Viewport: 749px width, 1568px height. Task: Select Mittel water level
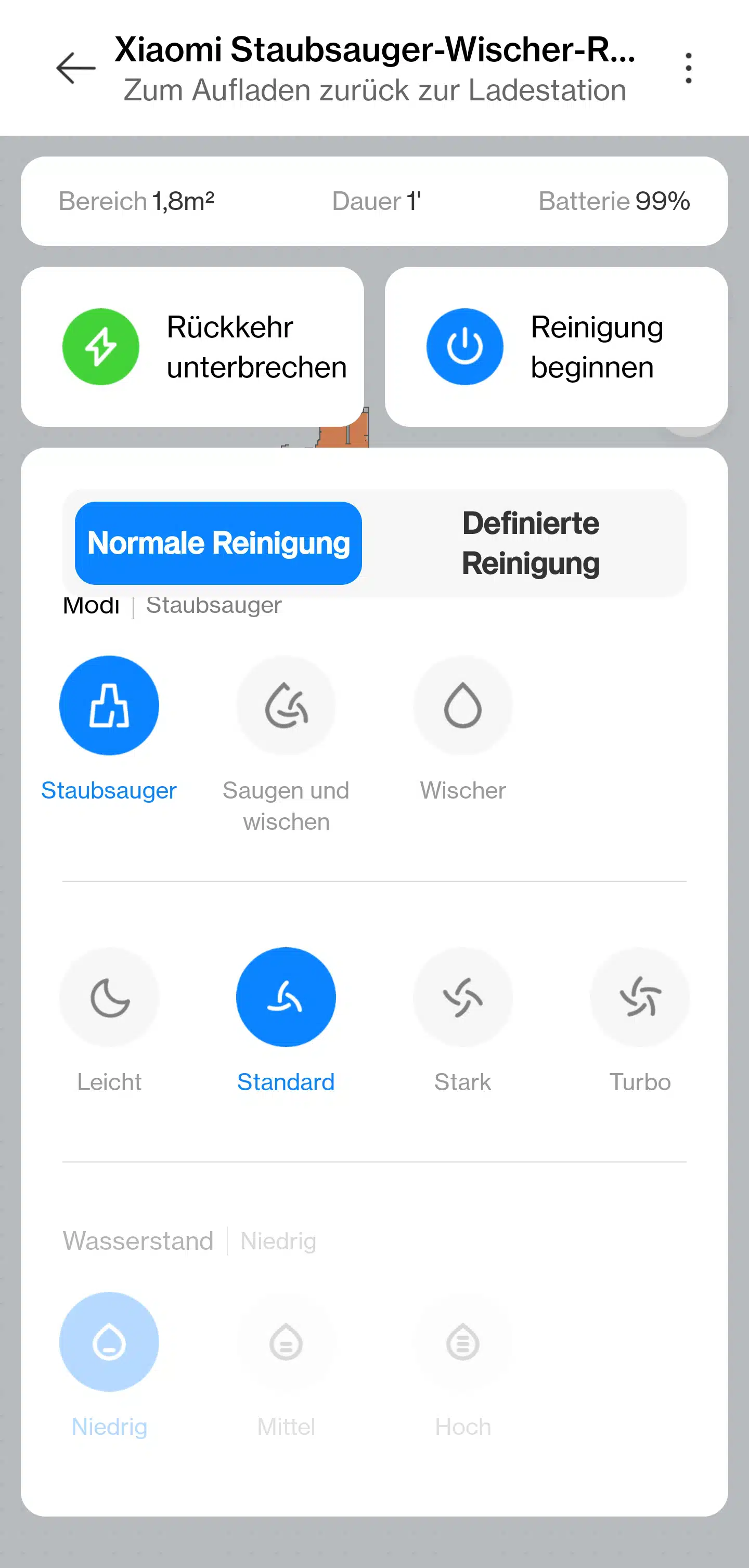[286, 1341]
